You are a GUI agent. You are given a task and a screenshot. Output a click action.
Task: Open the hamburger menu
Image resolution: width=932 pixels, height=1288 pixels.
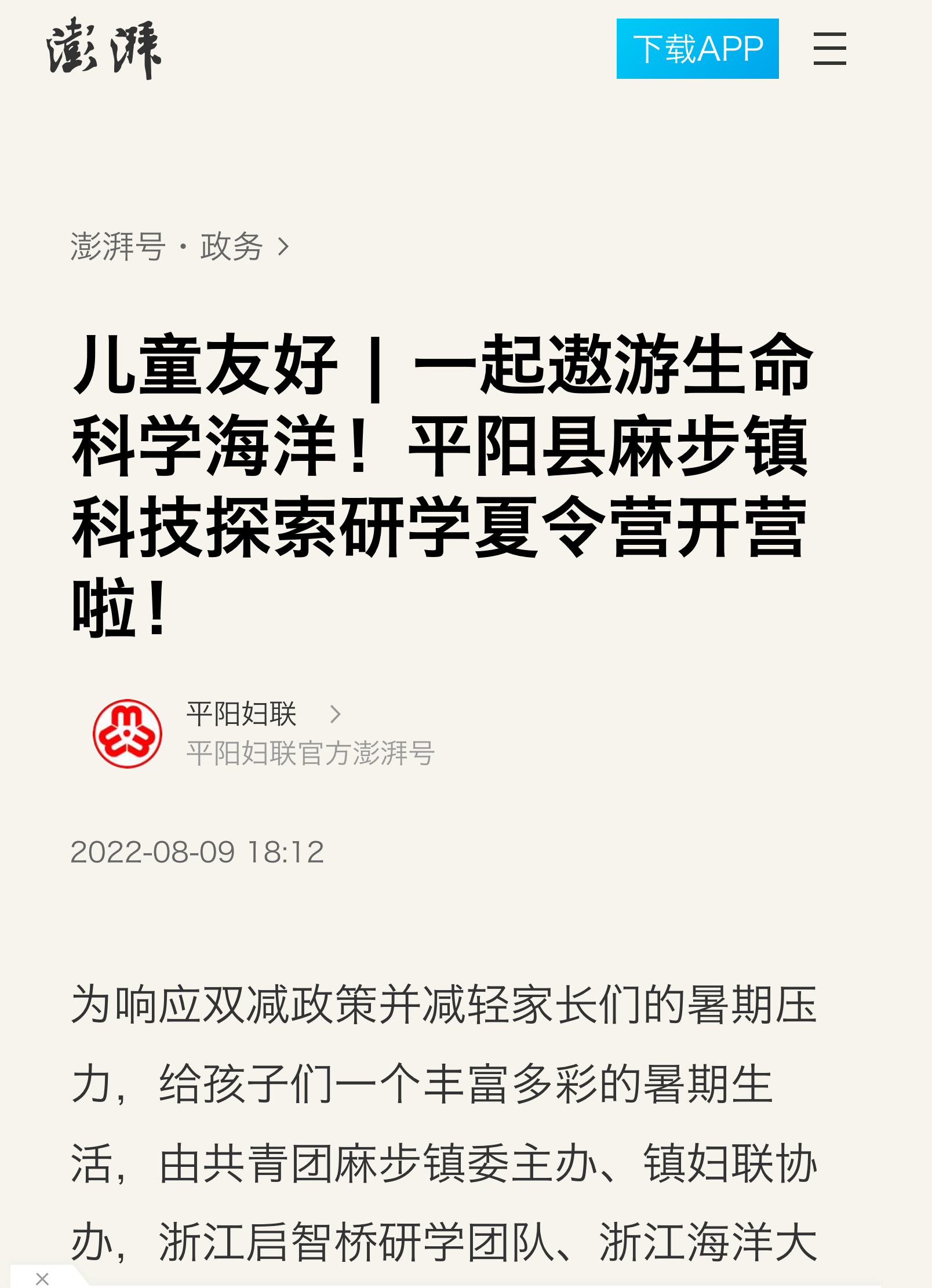(x=829, y=49)
